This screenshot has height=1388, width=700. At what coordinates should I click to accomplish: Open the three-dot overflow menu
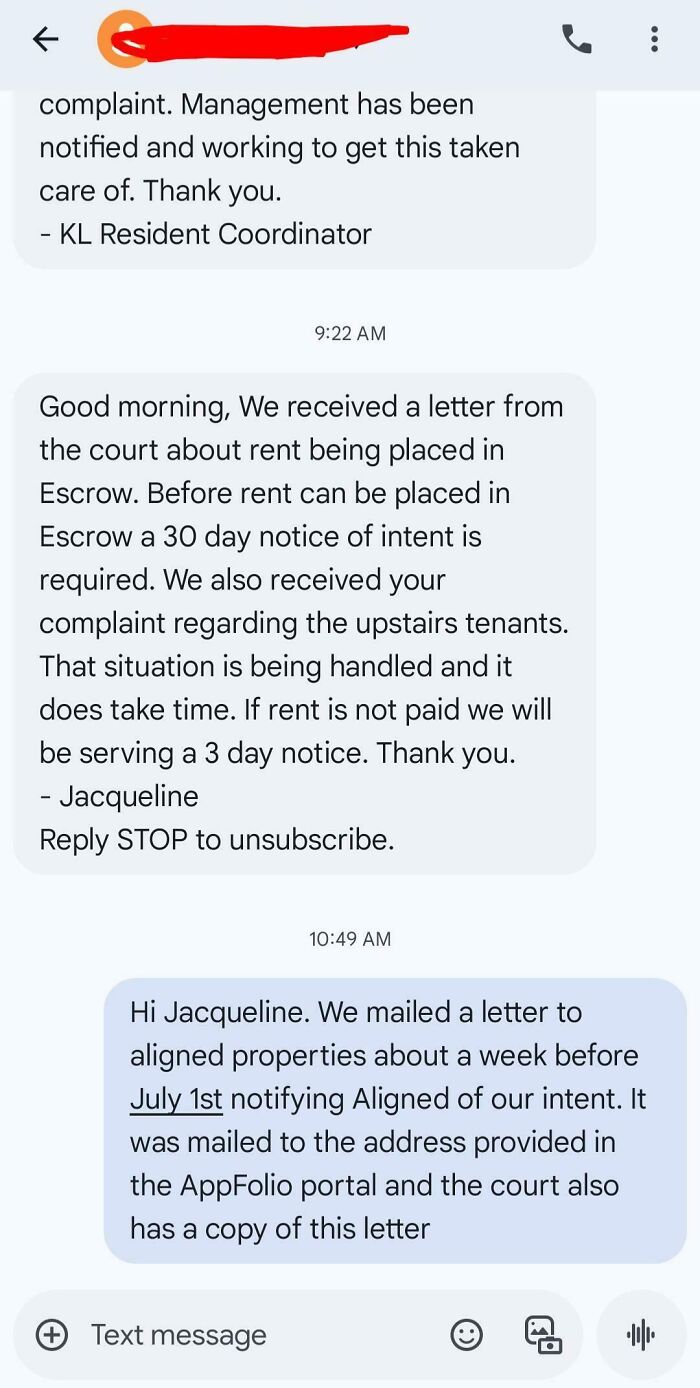tap(654, 39)
